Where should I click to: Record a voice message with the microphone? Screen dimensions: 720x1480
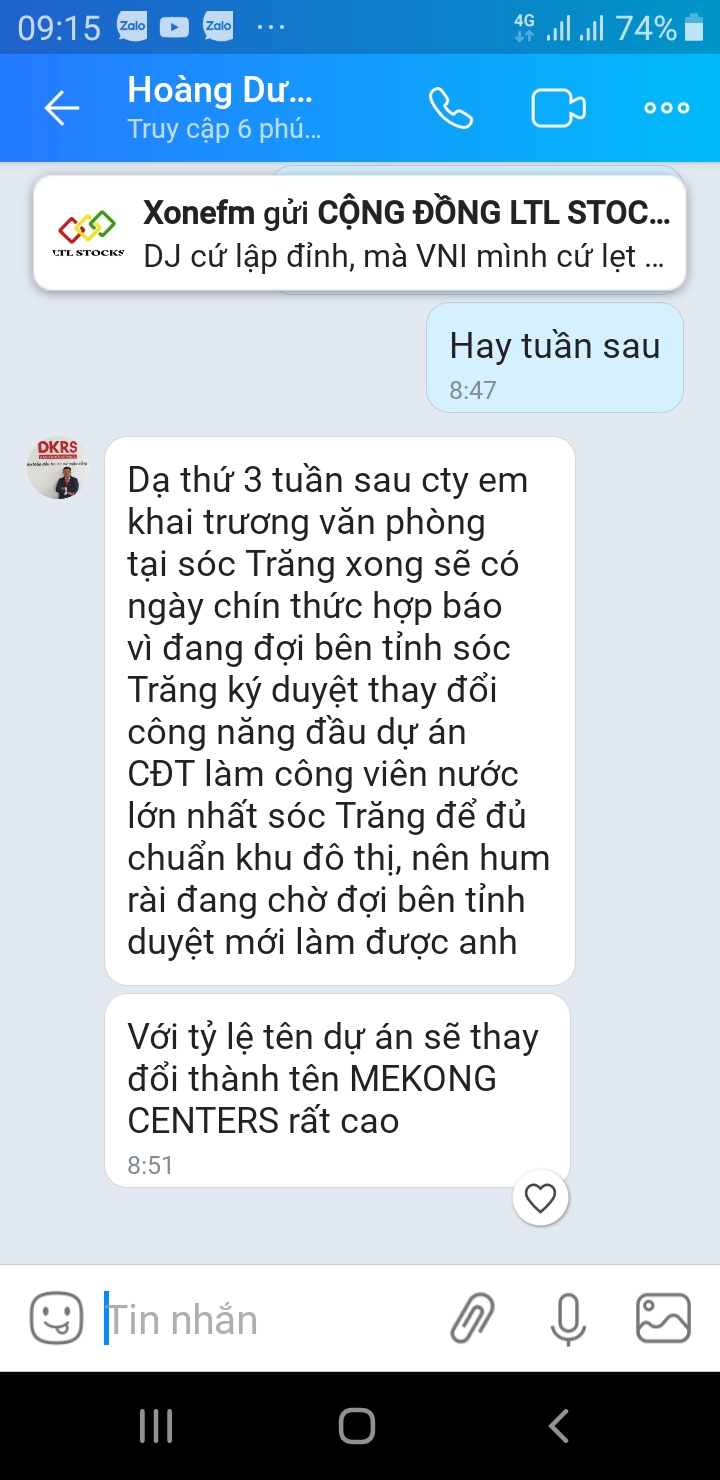(x=568, y=1318)
